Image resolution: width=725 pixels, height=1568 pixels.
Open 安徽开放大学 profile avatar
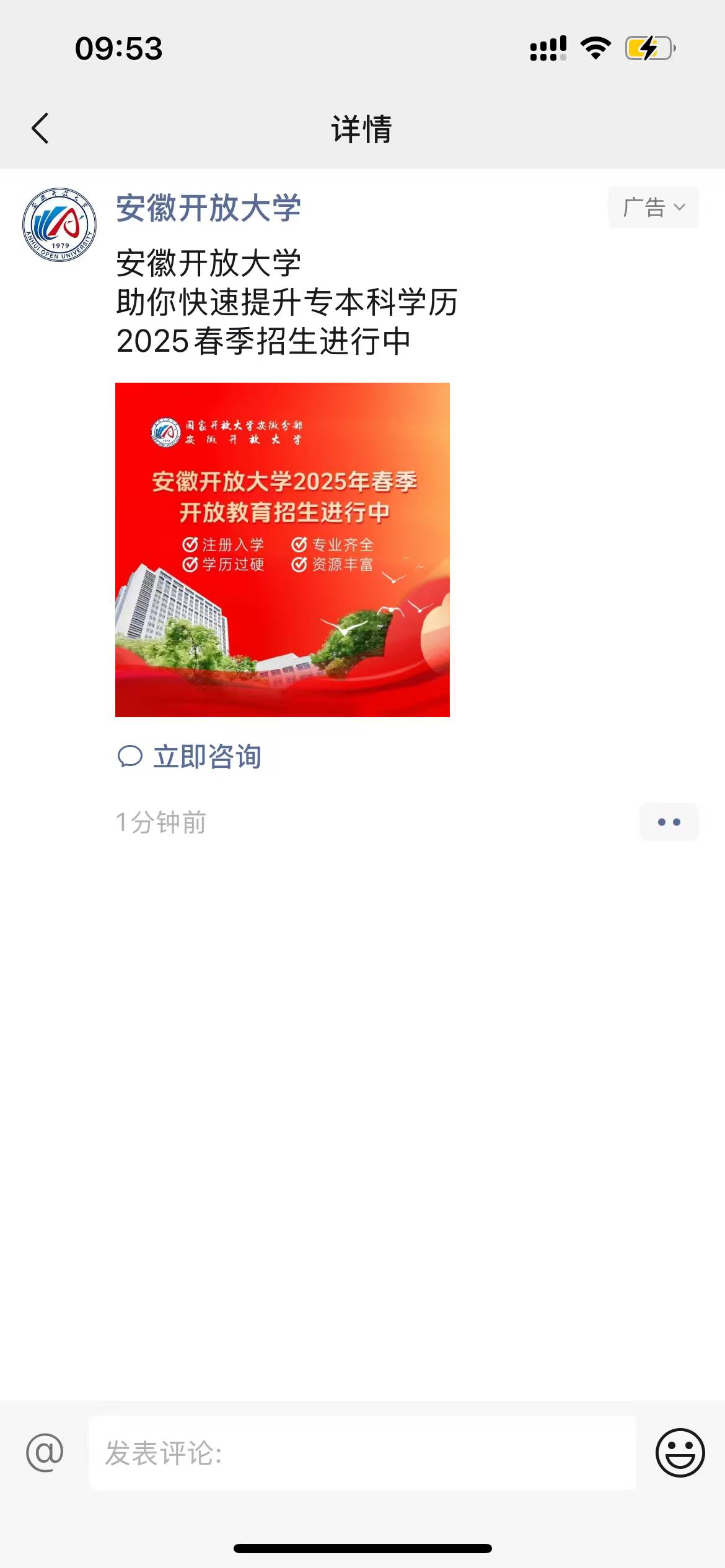[x=59, y=225]
